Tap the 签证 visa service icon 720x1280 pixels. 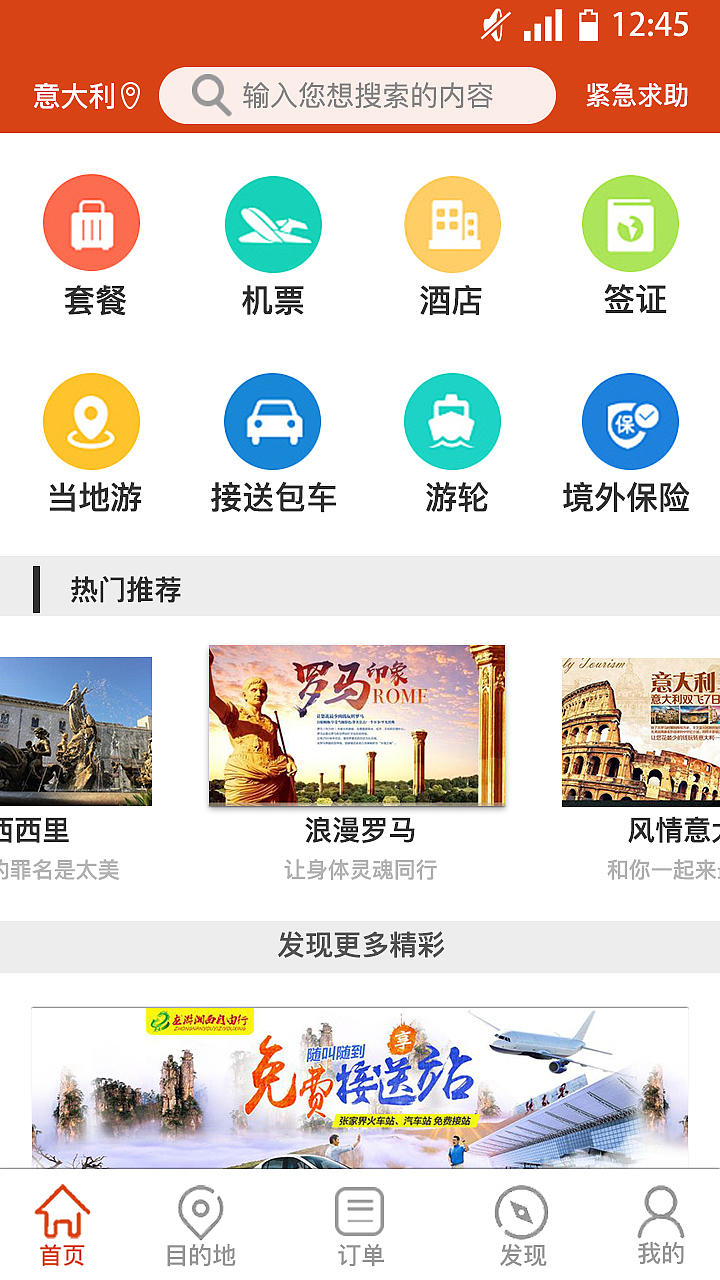(631, 222)
